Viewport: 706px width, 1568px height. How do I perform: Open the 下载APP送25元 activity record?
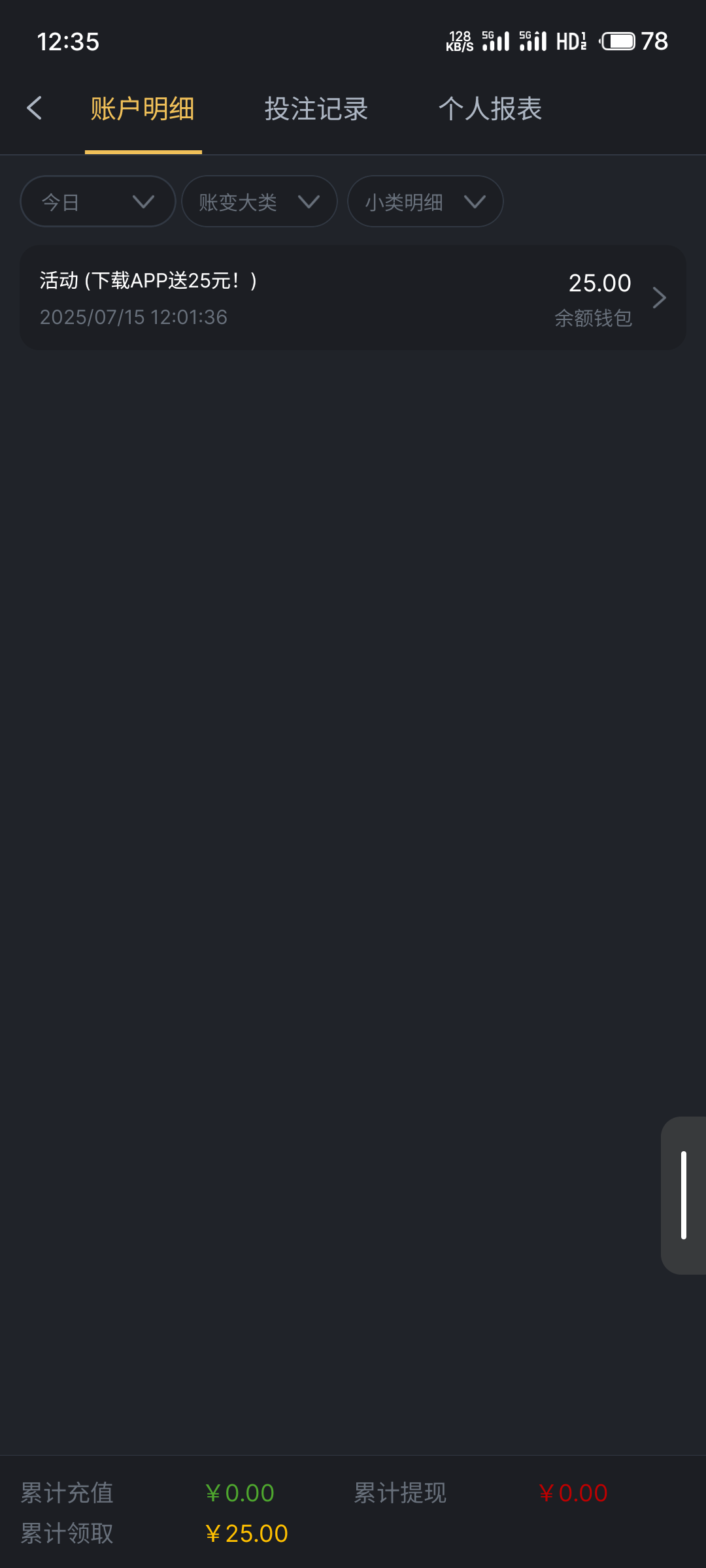coord(353,298)
